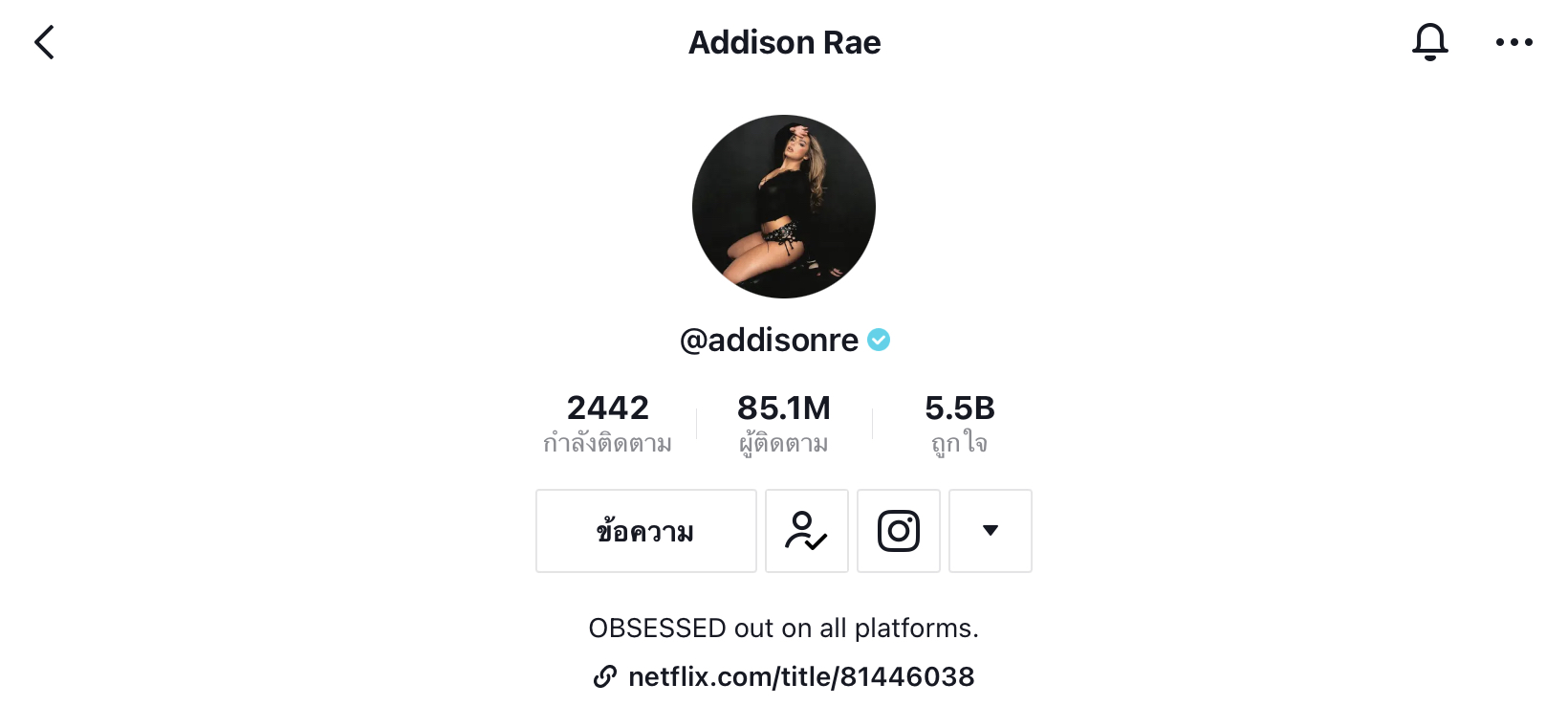Image resolution: width=1568 pixels, height=706 pixels.
Task: View the 2442 following list
Action: point(607,423)
